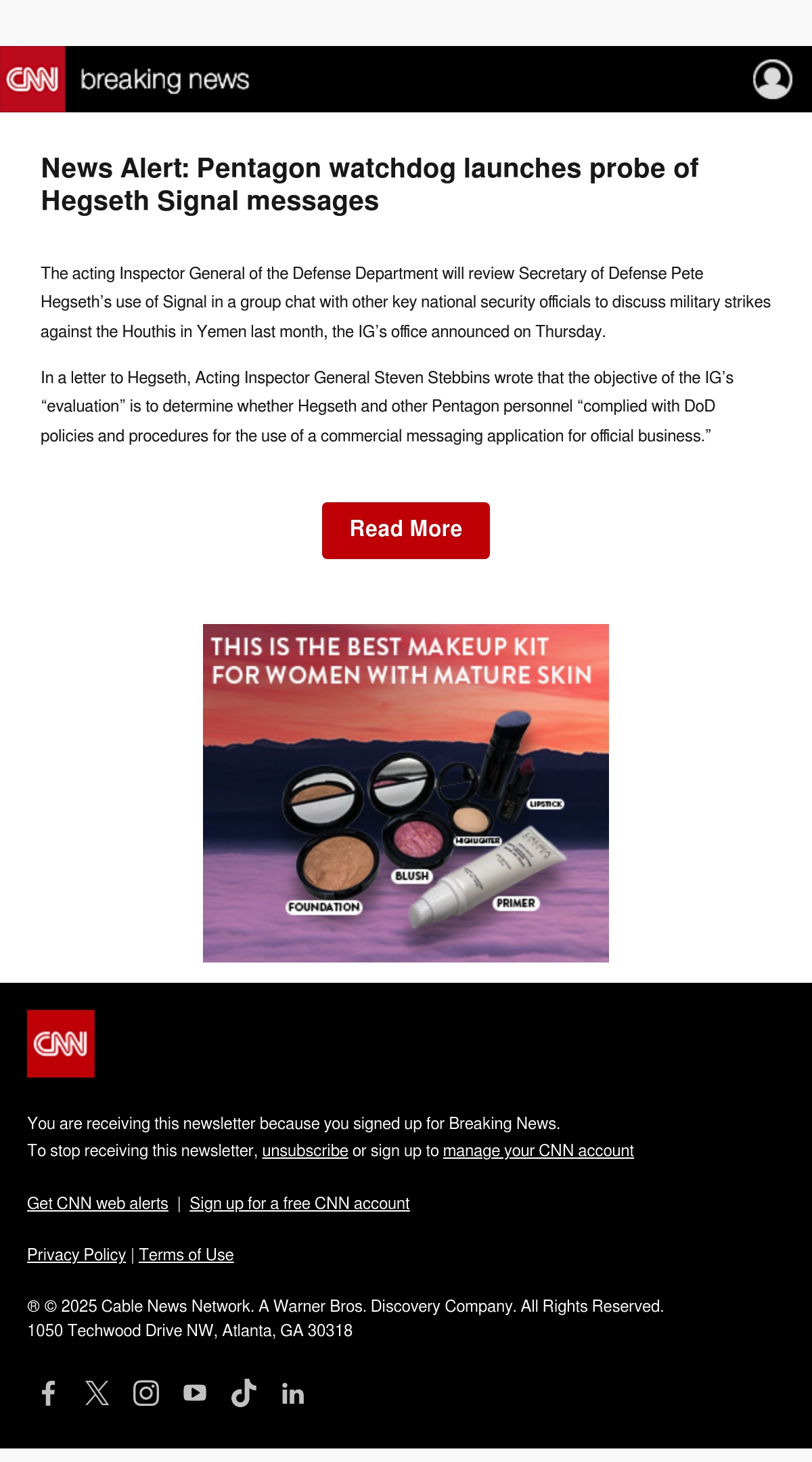Get CNN web alerts
Image resolution: width=812 pixels, height=1462 pixels.
[97, 1203]
